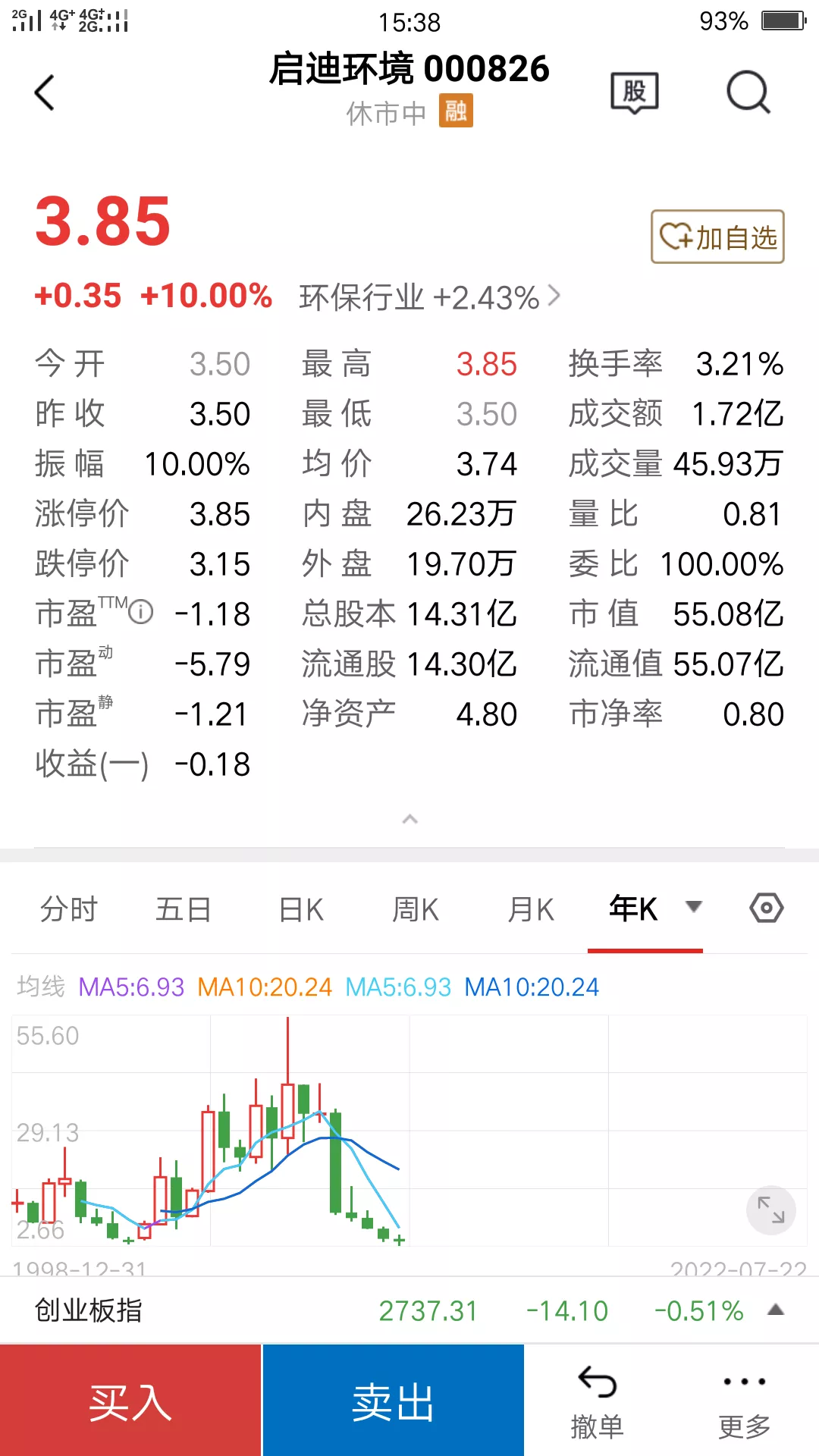Open the search magnifier
819x1456 pixels.
click(x=748, y=93)
